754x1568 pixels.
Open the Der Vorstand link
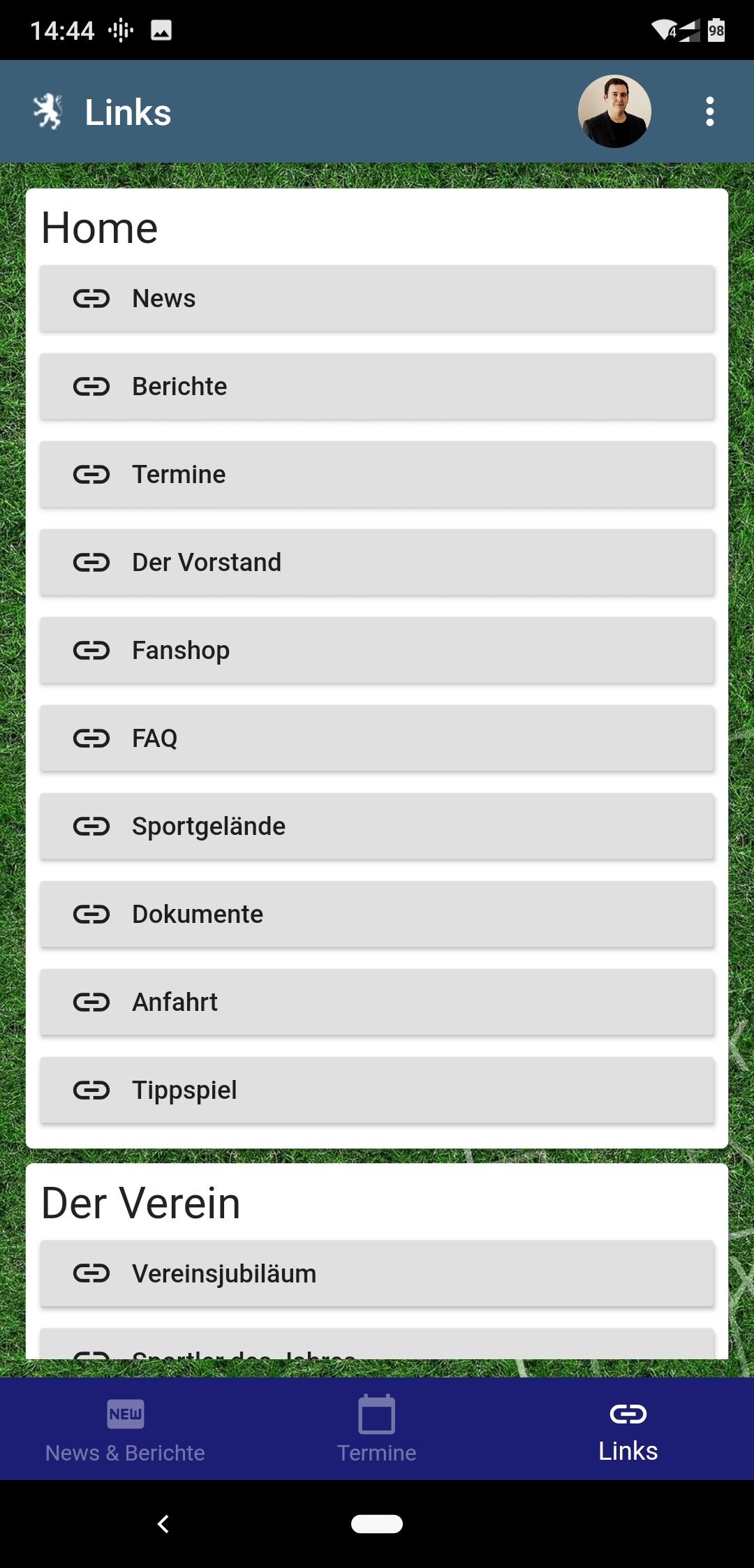point(377,562)
